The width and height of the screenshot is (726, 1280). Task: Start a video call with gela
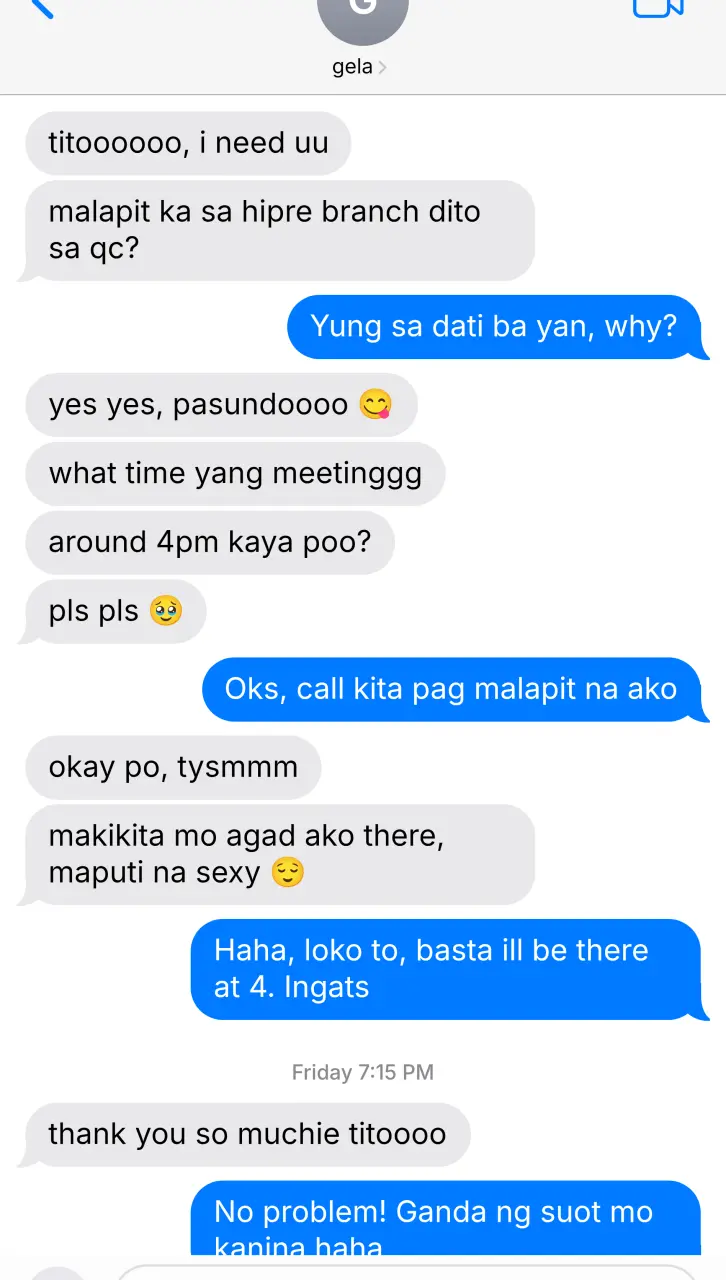click(657, 7)
